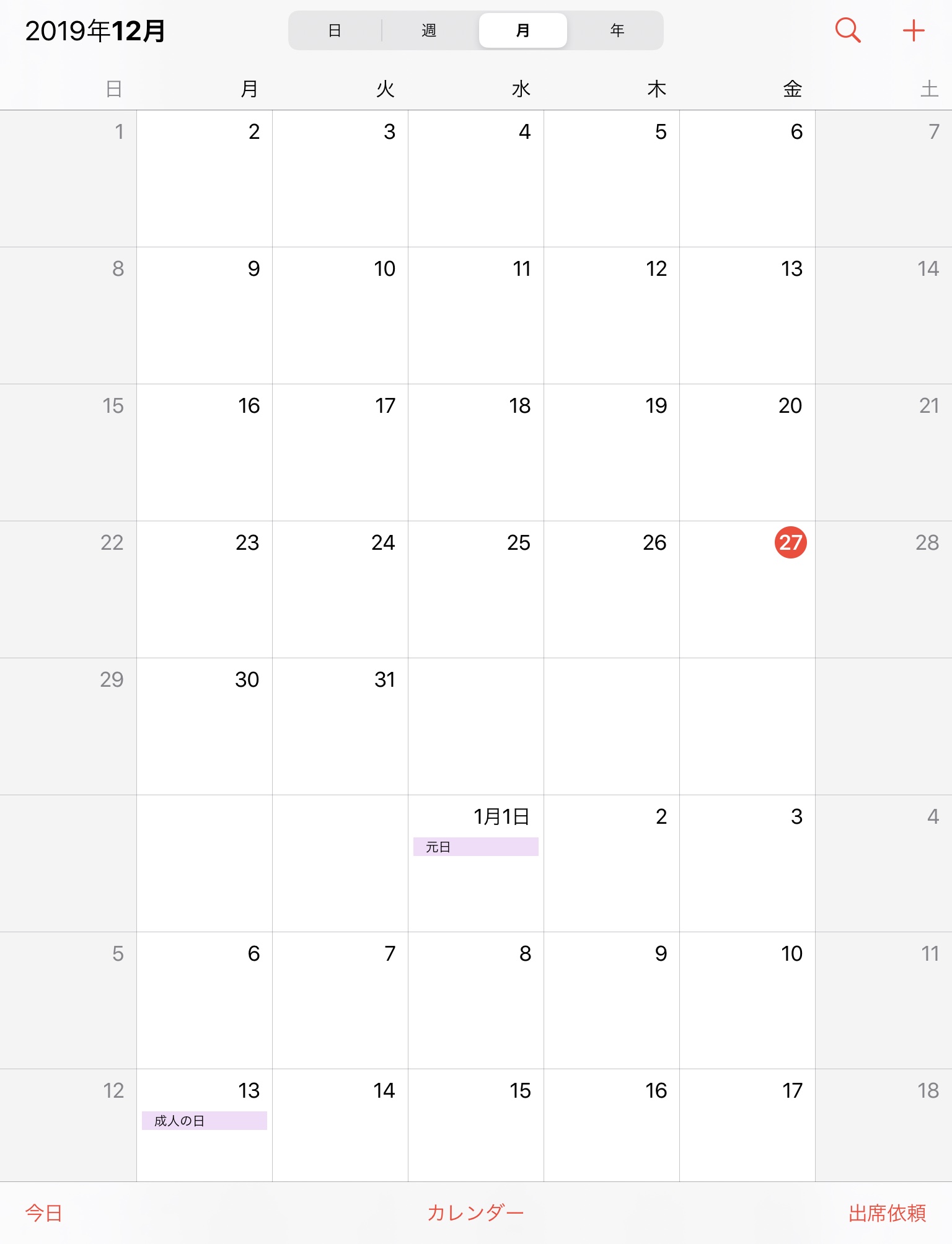Select December 25 in the grid
Screen dimensions: 952x1244
(475, 589)
